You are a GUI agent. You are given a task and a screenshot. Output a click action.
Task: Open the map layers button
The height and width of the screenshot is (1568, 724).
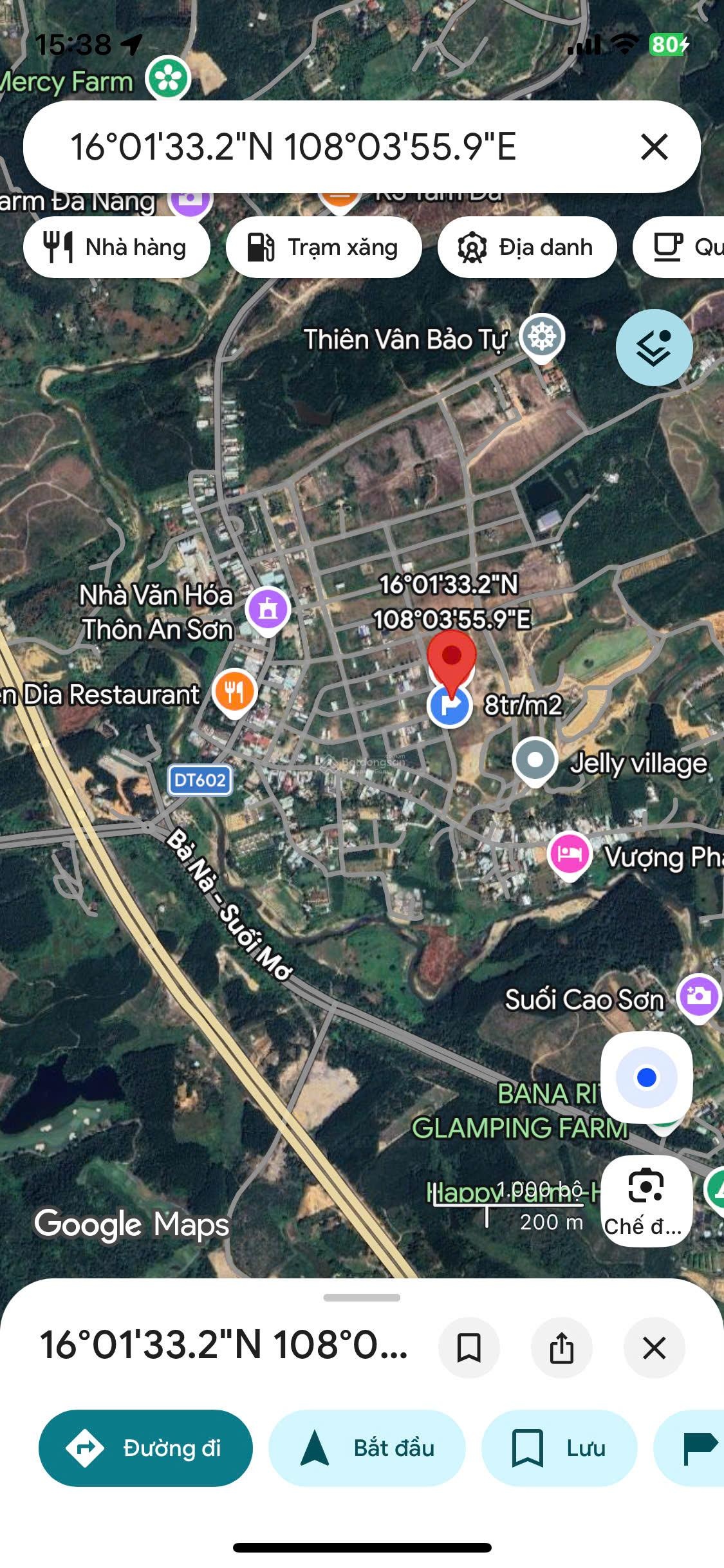tap(654, 348)
